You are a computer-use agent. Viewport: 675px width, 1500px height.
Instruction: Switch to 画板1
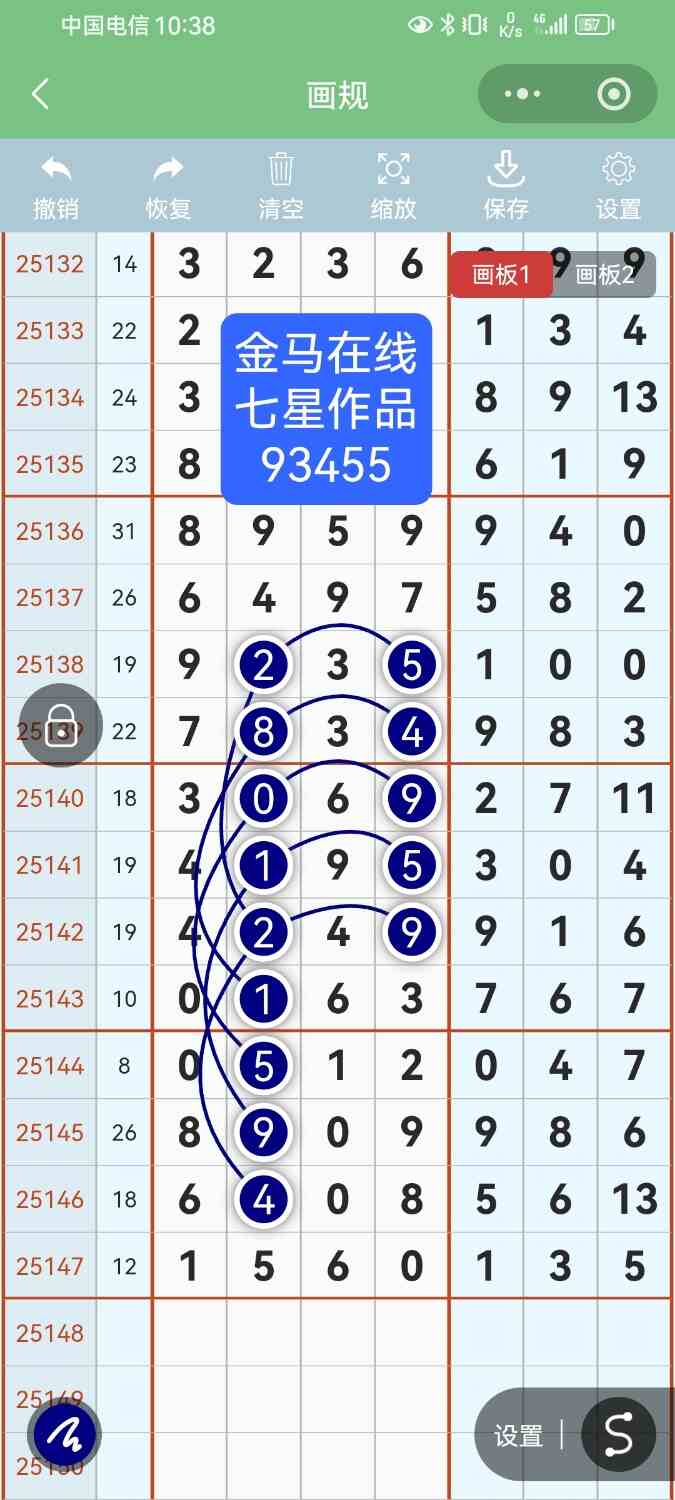(500, 275)
